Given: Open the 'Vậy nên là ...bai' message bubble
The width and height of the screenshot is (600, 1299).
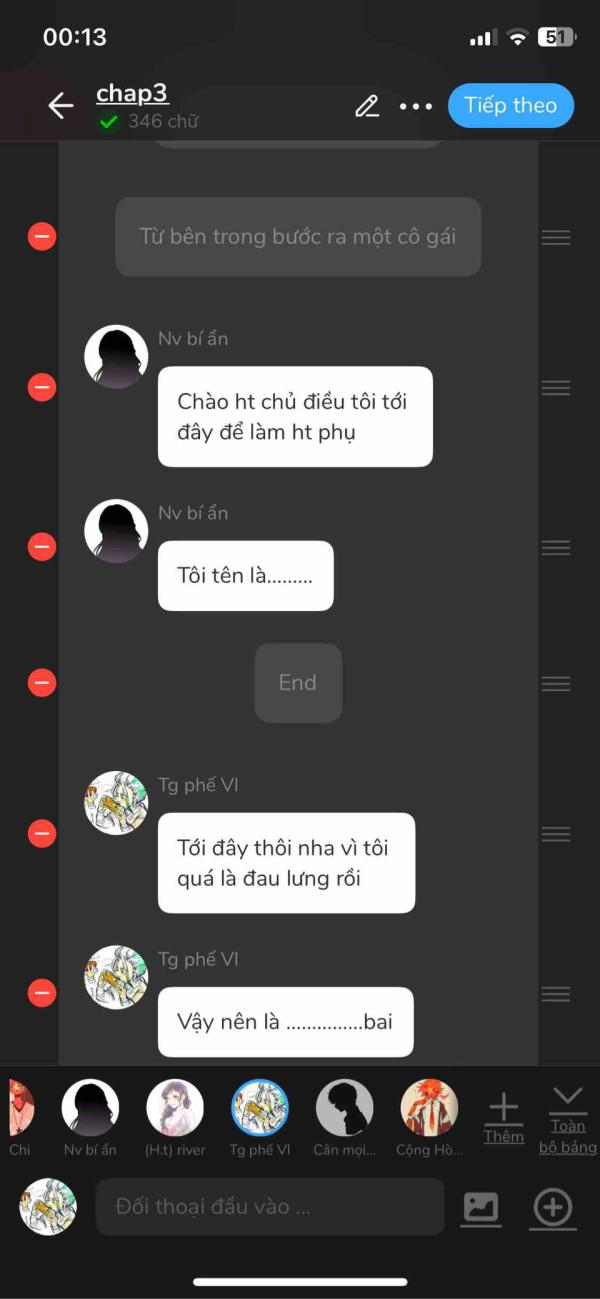Looking at the screenshot, I should pos(285,1022).
